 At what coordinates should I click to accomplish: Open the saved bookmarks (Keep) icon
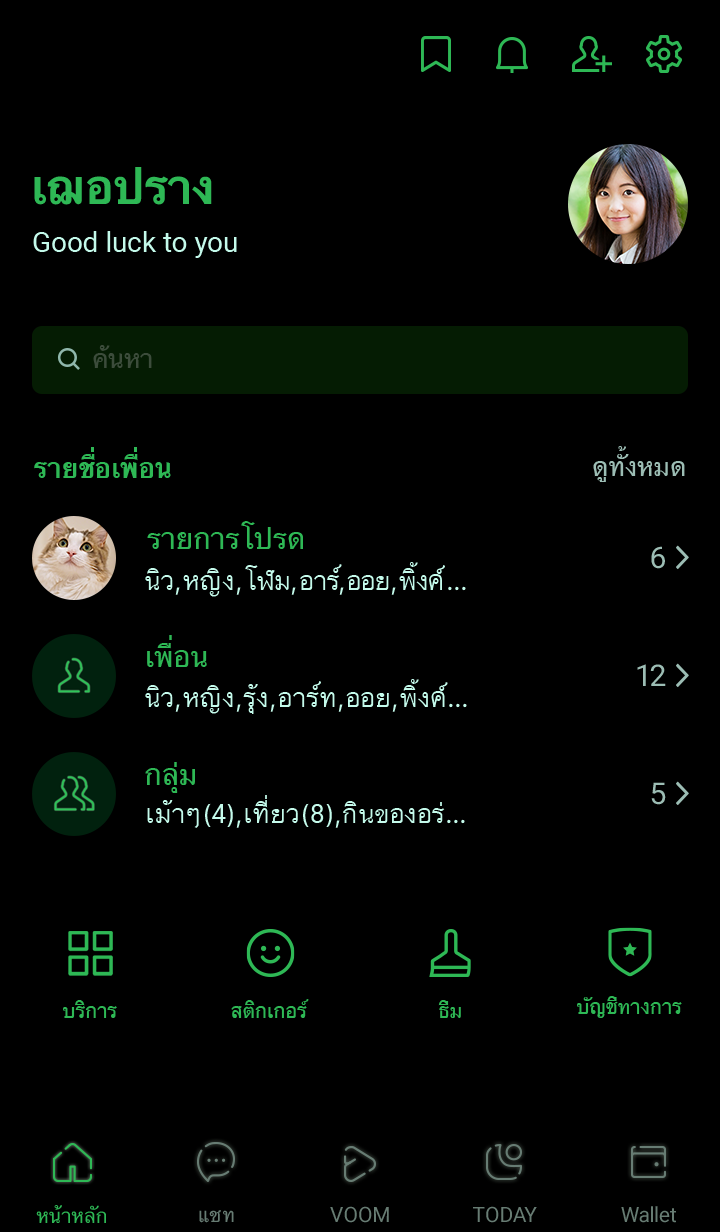pos(435,54)
